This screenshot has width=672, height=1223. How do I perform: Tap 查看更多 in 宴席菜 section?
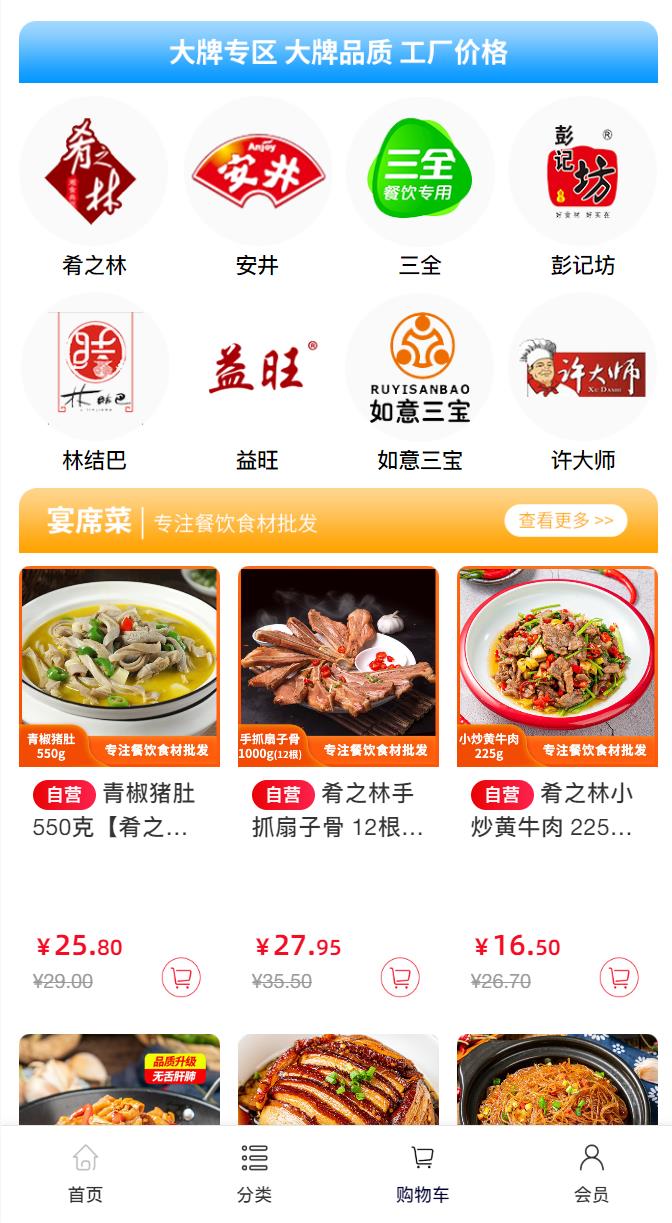pyautogui.click(x=566, y=520)
